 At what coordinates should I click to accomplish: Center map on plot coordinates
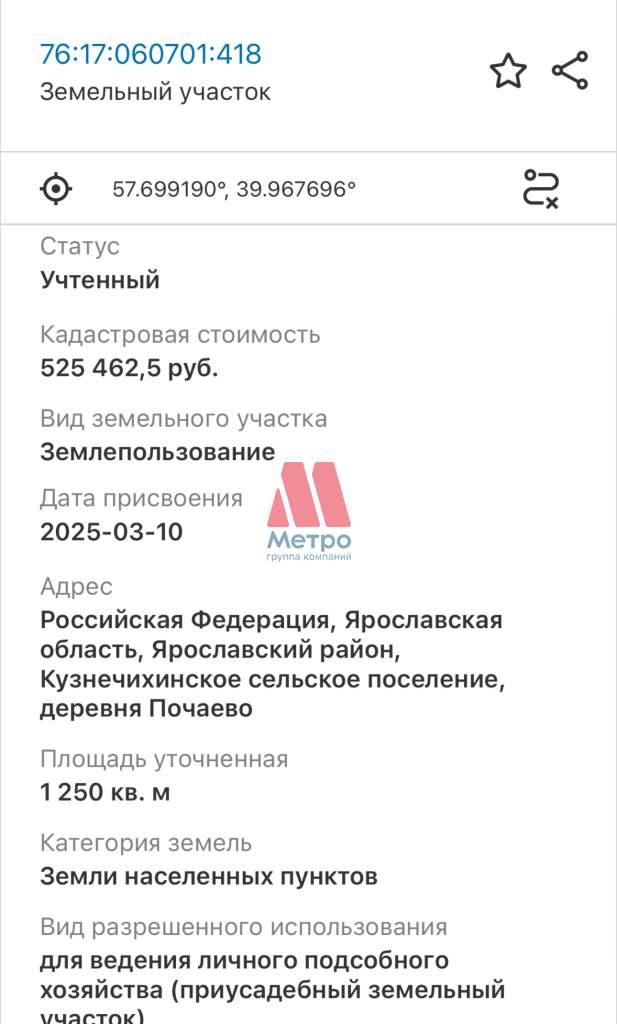[x=56, y=189]
